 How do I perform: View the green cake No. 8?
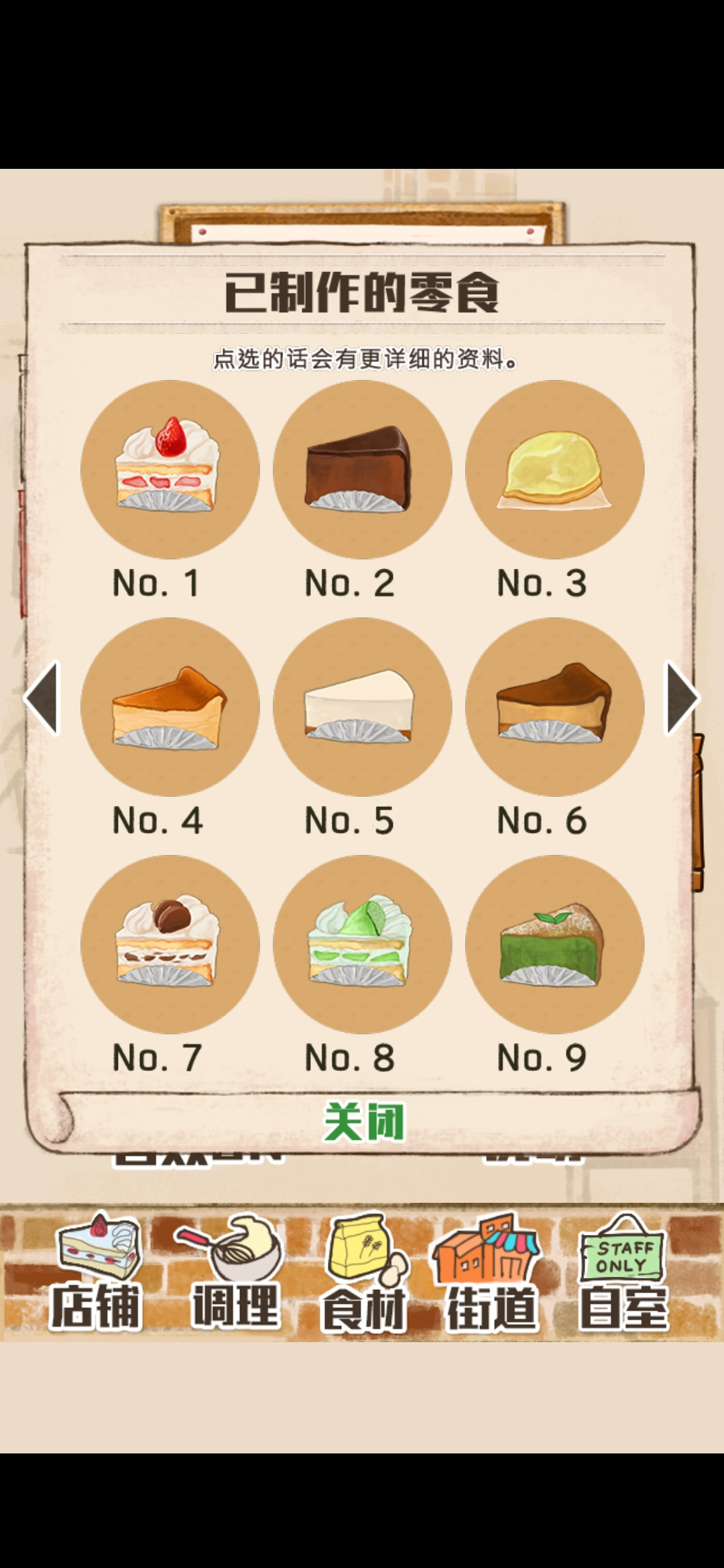(x=363, y=944)
